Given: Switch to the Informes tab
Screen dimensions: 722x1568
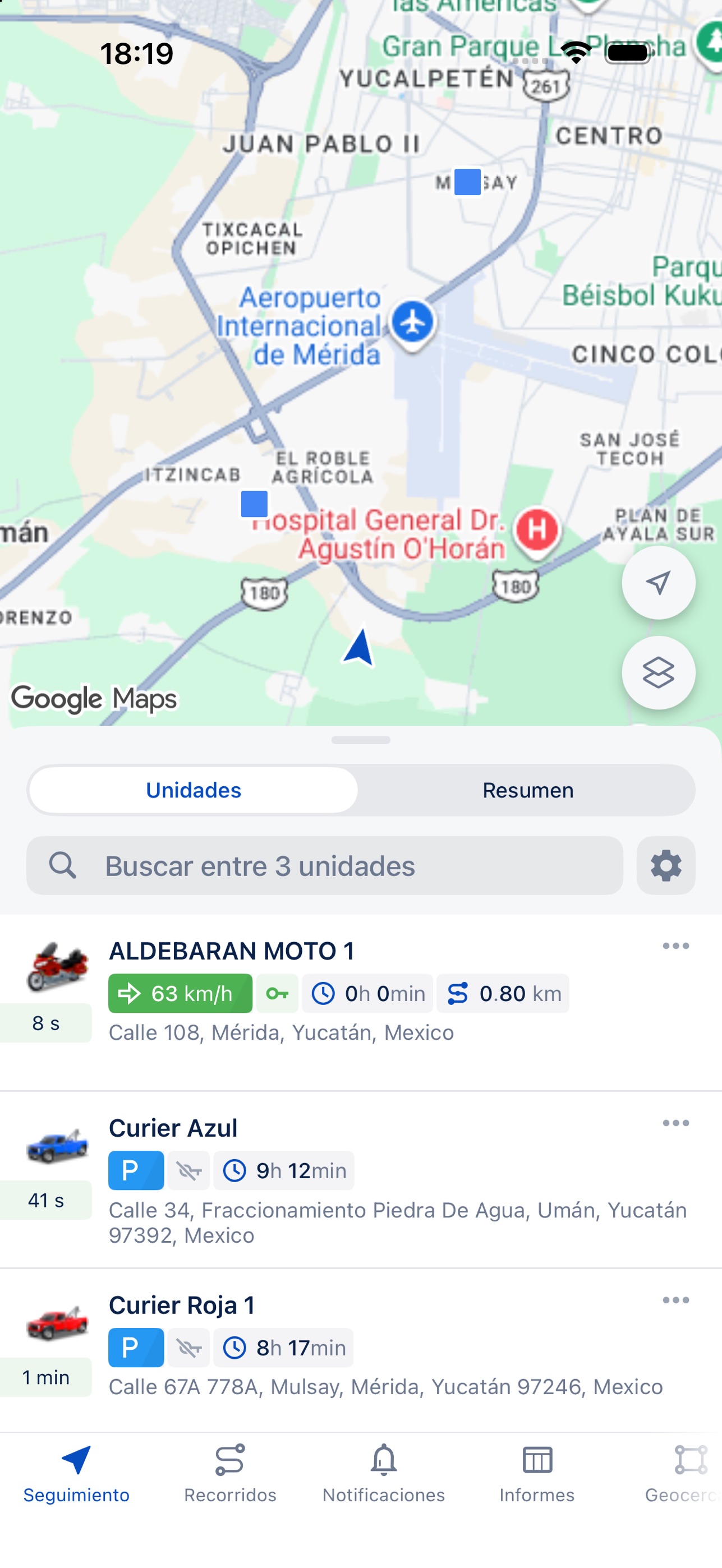Looking at the screenshot, I should [537, 1474].
